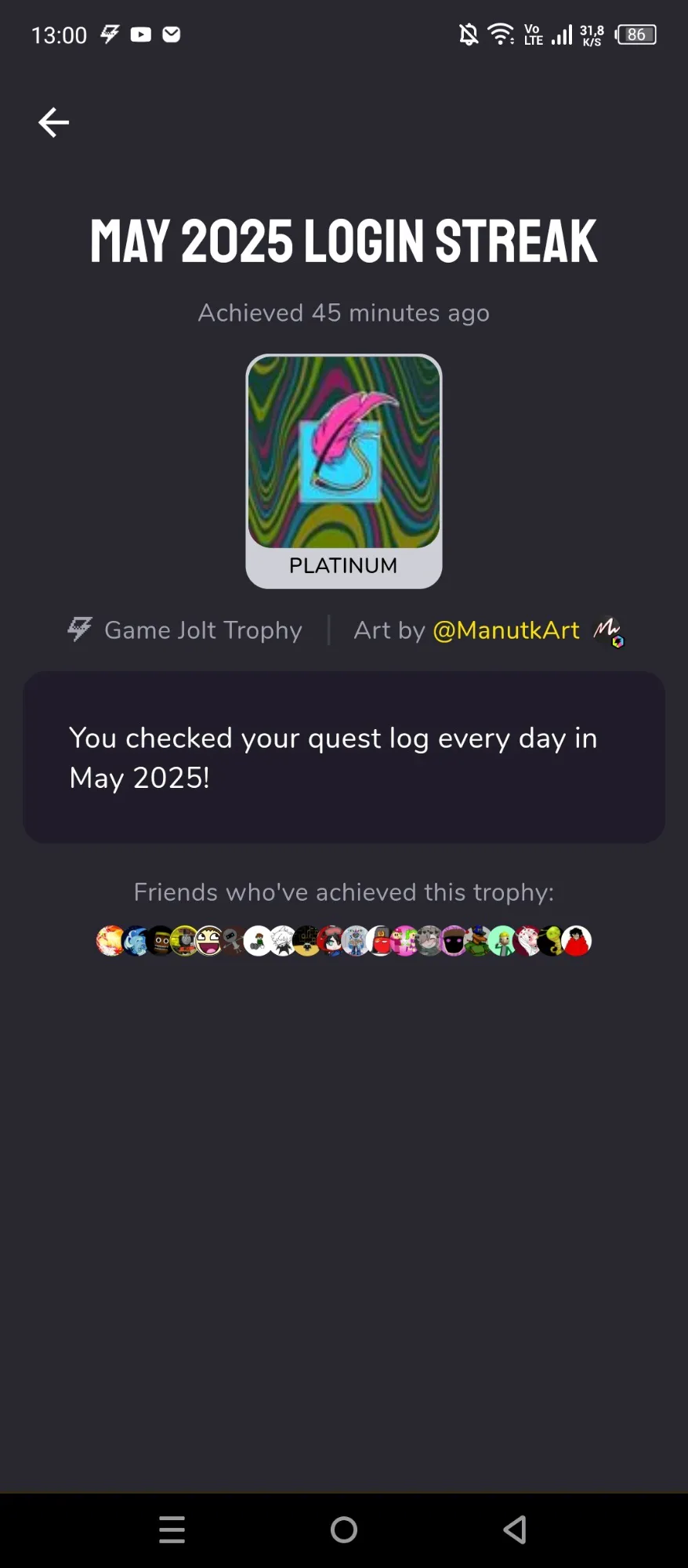Go back using the top arrow
This screenshot has width=688, height=1568.
tap(53, 122)
